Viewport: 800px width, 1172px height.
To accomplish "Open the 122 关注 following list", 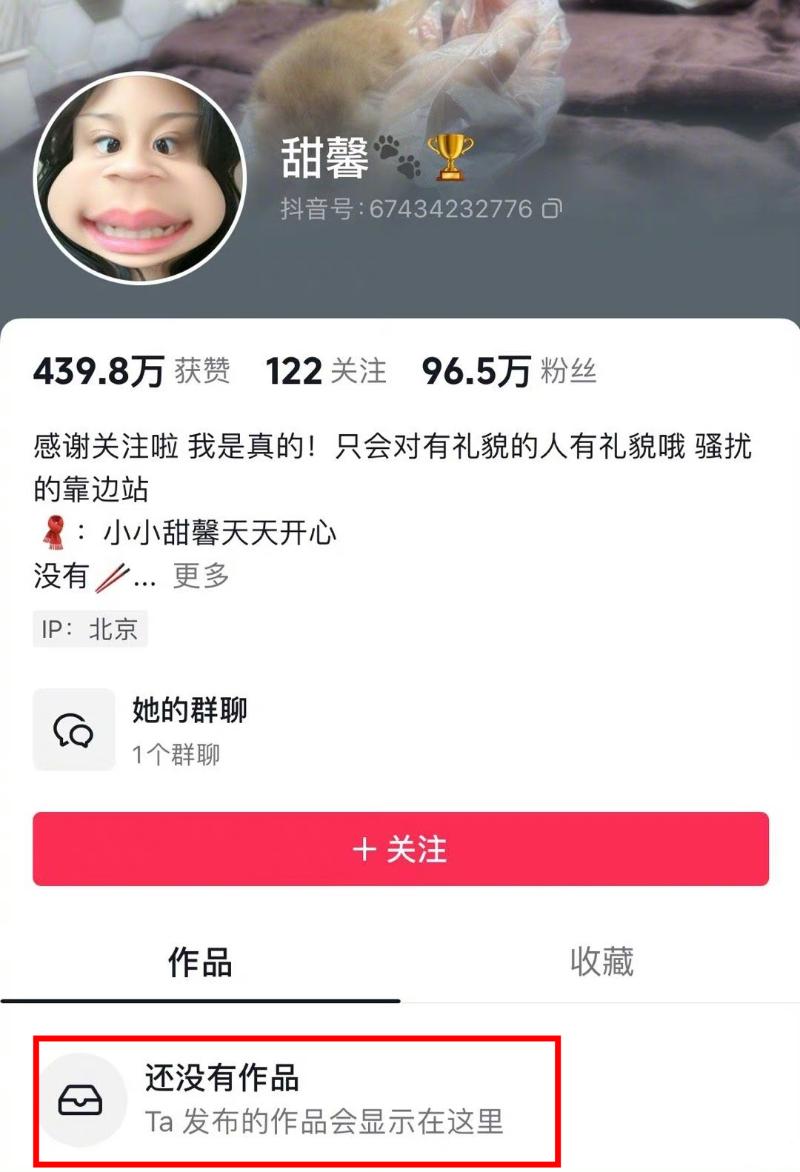I will [325, 372].
